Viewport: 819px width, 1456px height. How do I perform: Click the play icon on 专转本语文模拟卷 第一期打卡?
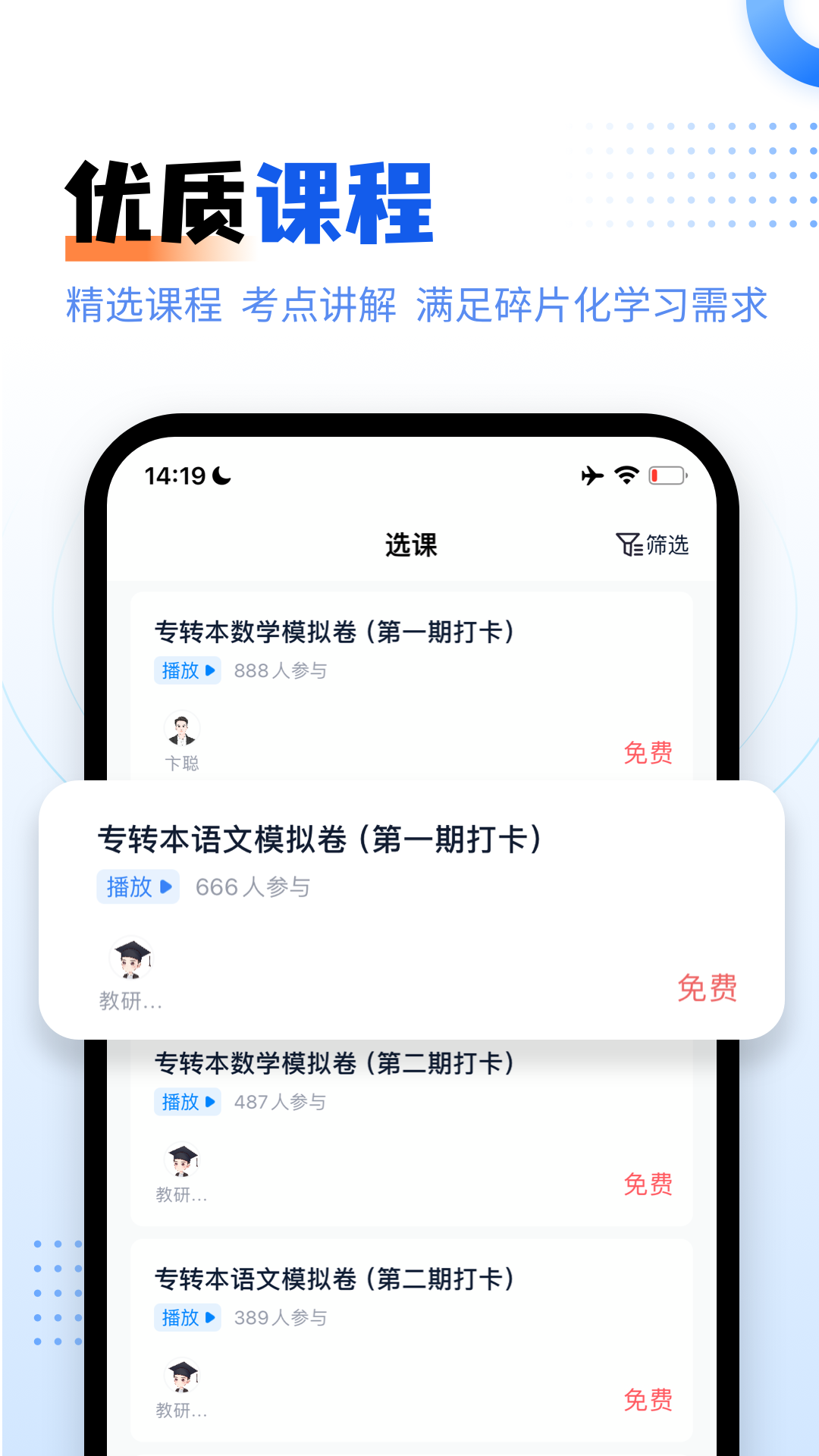[166, 886]
